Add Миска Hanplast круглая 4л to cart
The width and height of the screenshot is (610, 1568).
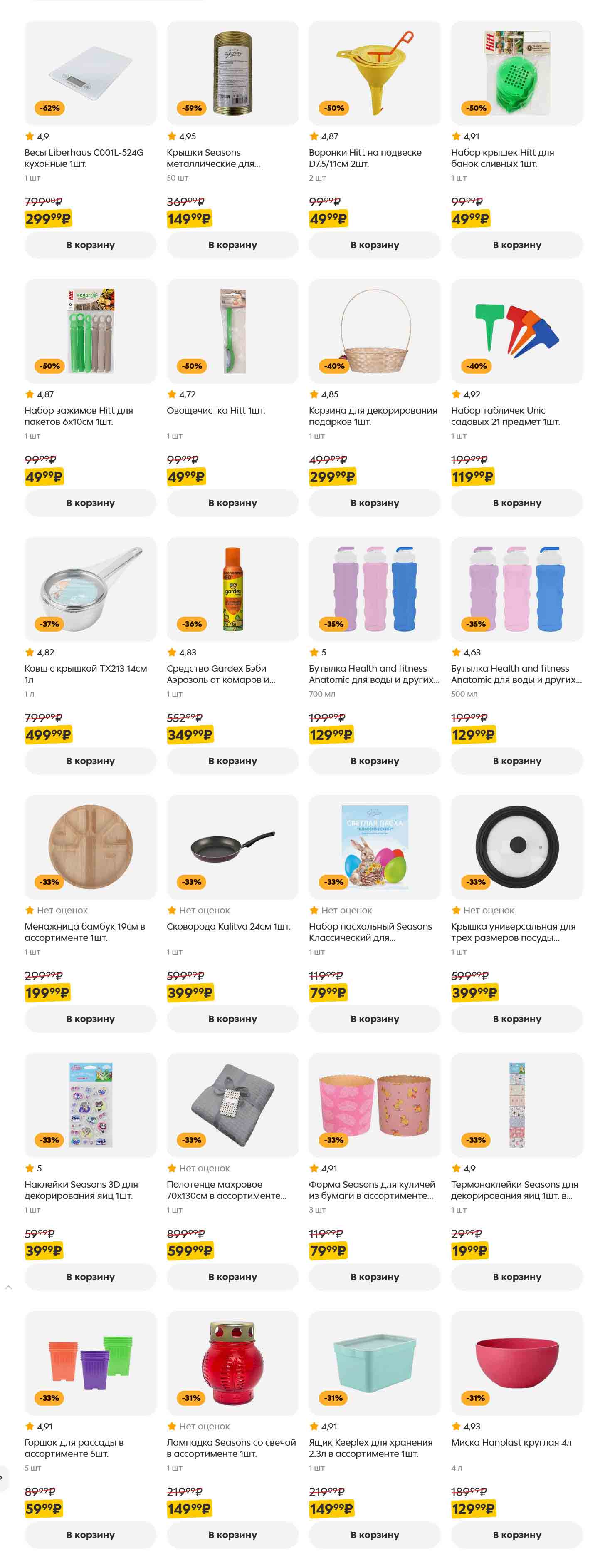tap(517, 1535)
